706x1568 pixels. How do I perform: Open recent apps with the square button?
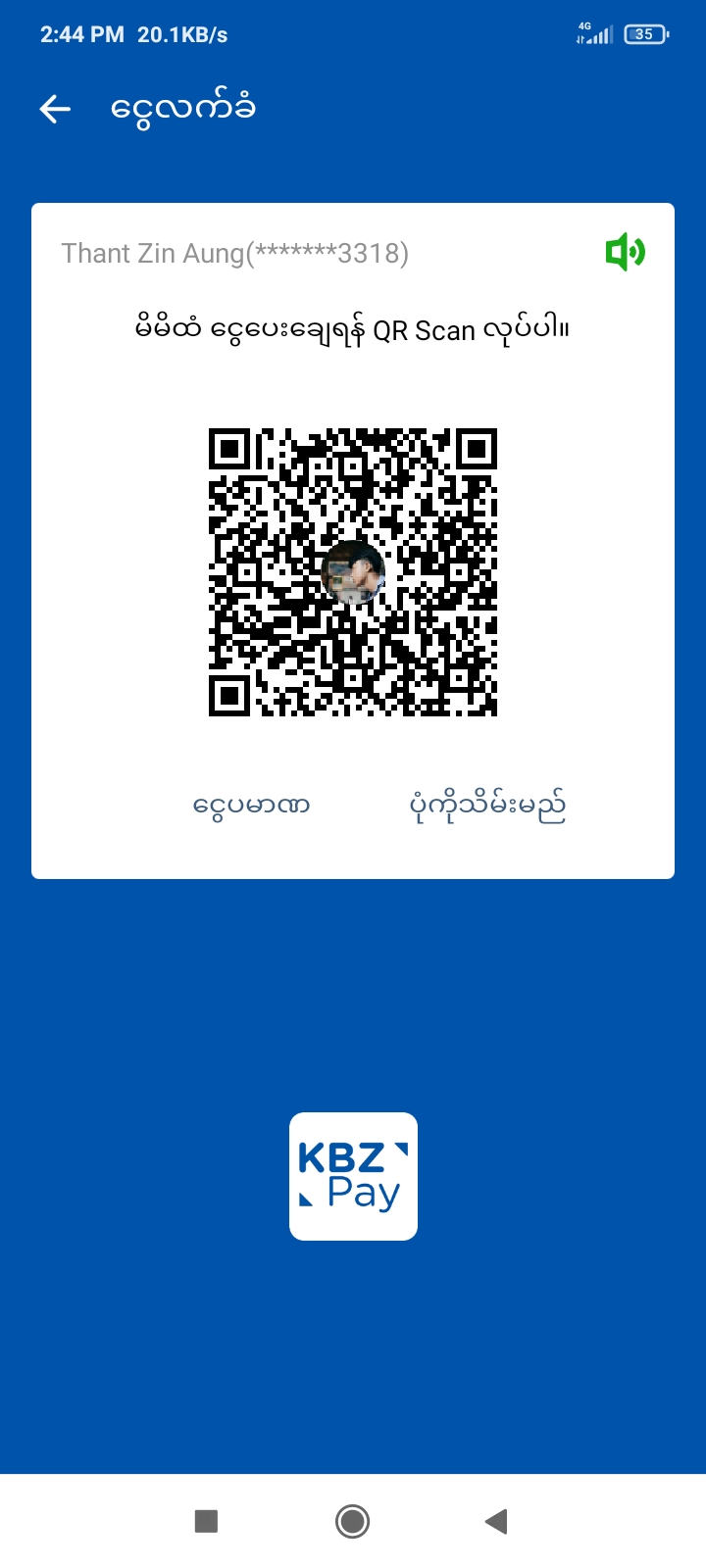pos(206,1521)
